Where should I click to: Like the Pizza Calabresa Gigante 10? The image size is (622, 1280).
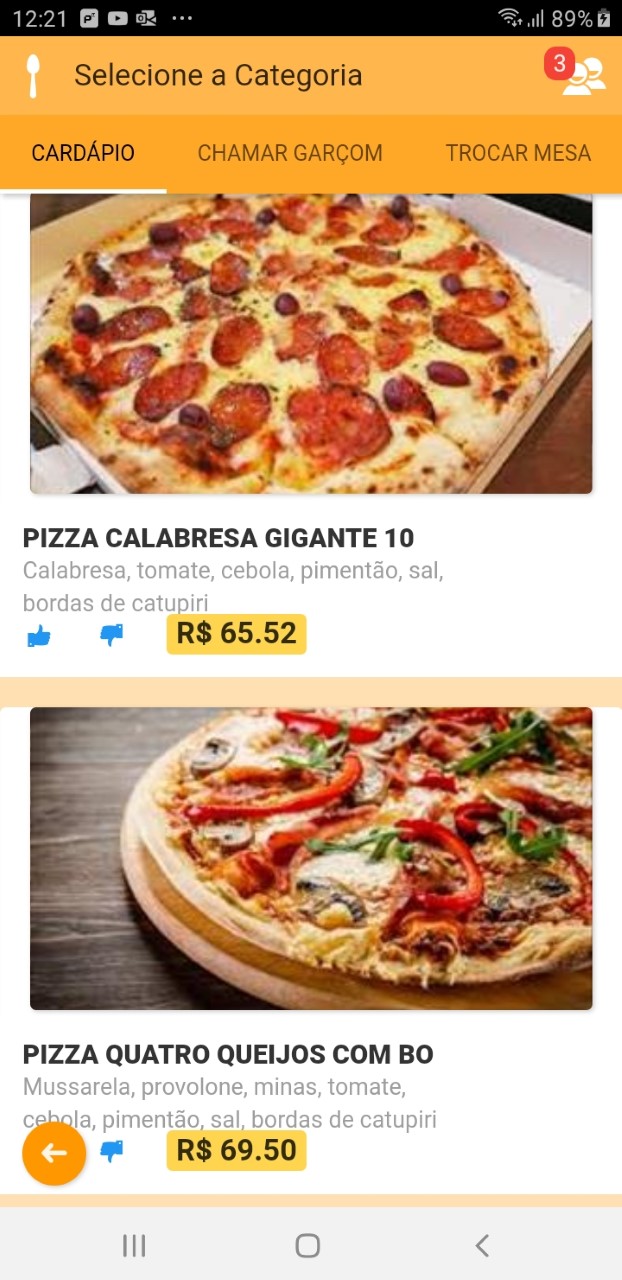pos(39,635)
